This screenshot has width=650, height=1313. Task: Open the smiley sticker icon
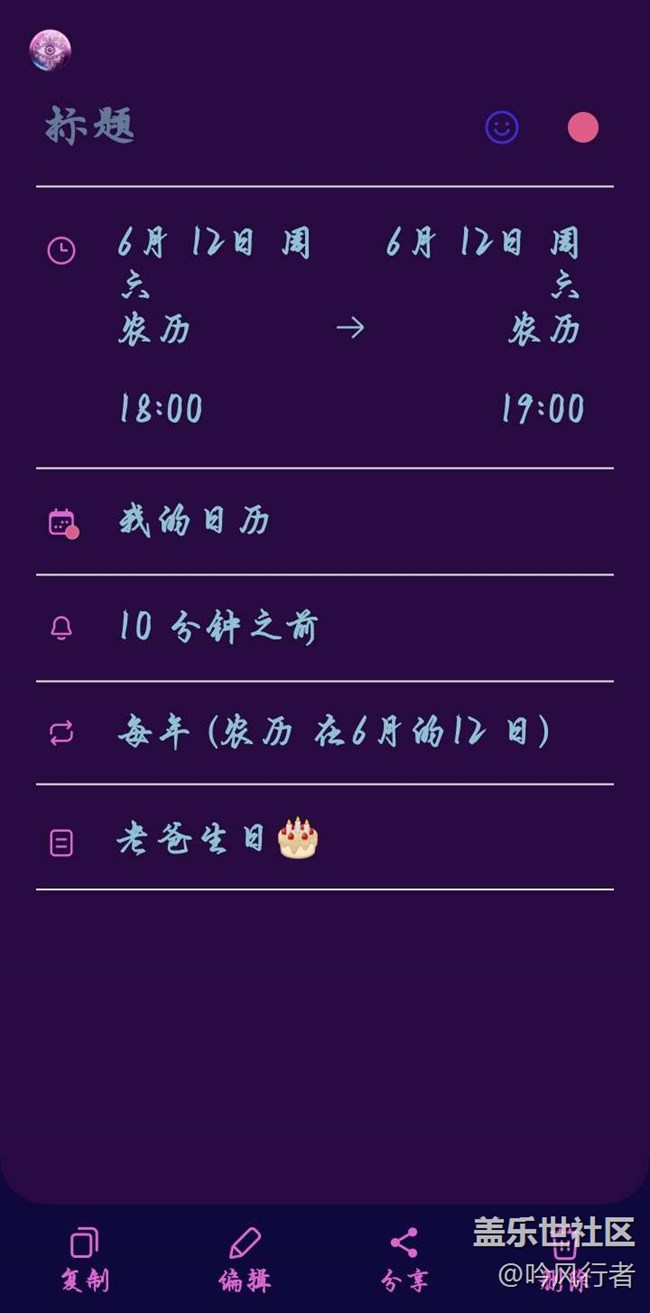point(502,127)
